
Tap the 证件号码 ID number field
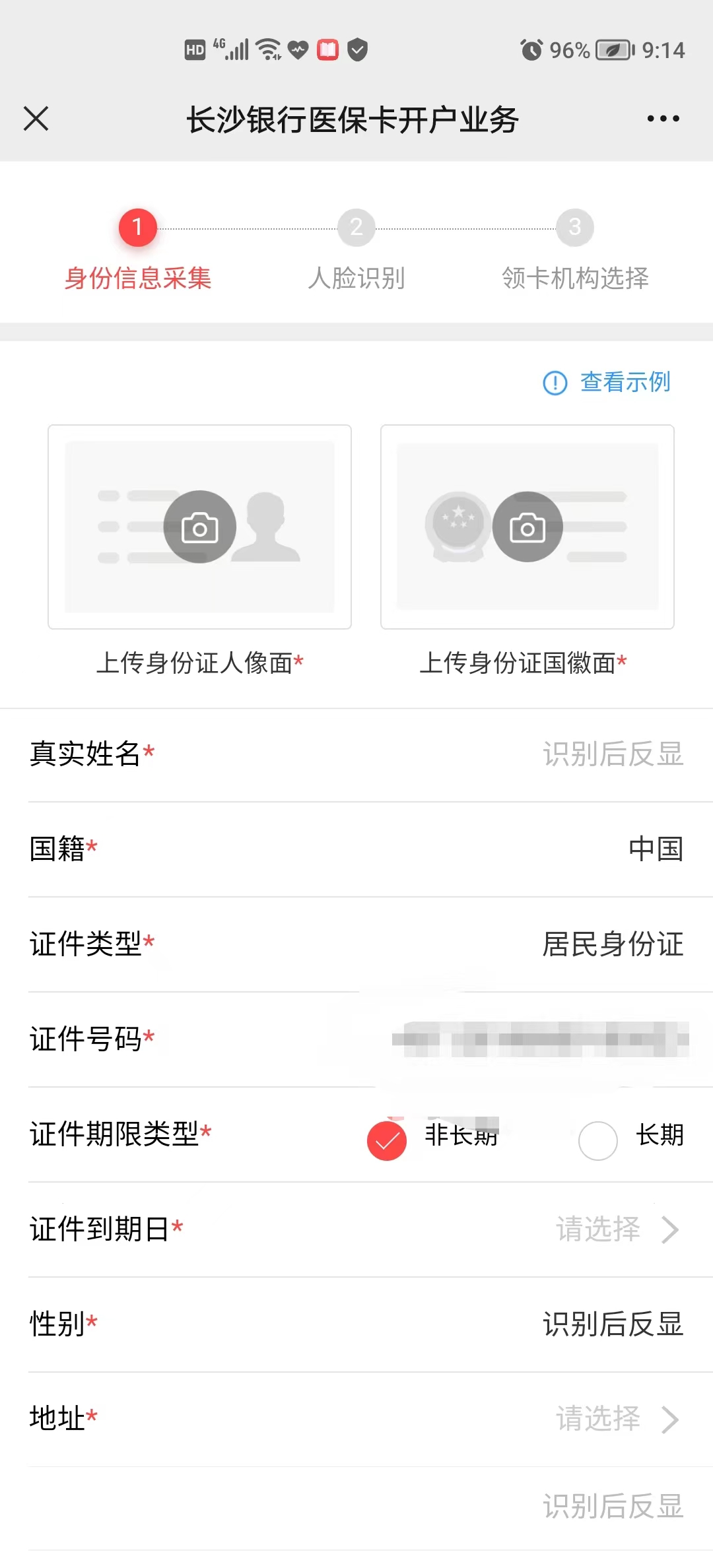coord(538,1039)
